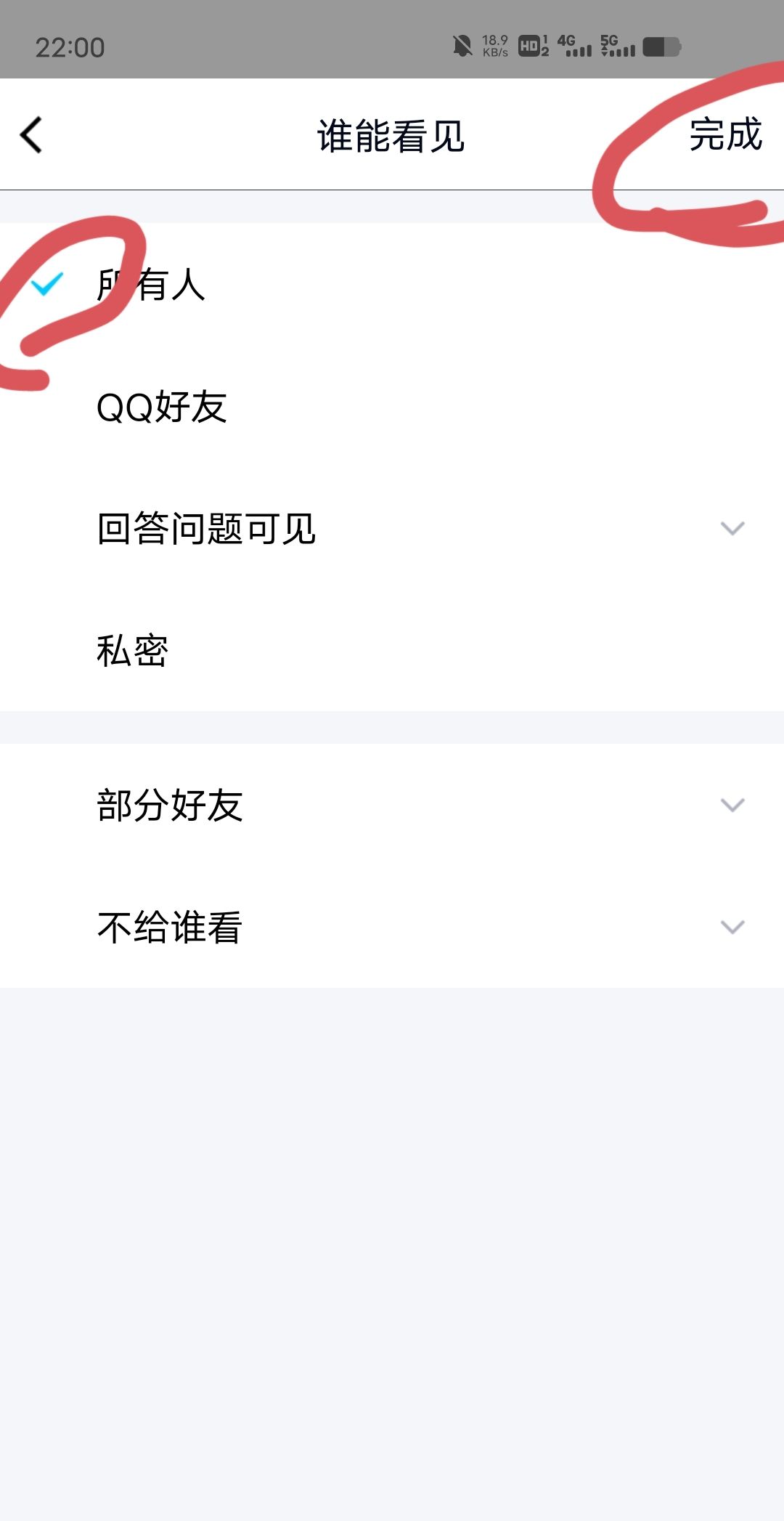Tap the blue checkmark next to 所有人
The height and width of the screenshot is (1521, 784).
pos(48,285)
